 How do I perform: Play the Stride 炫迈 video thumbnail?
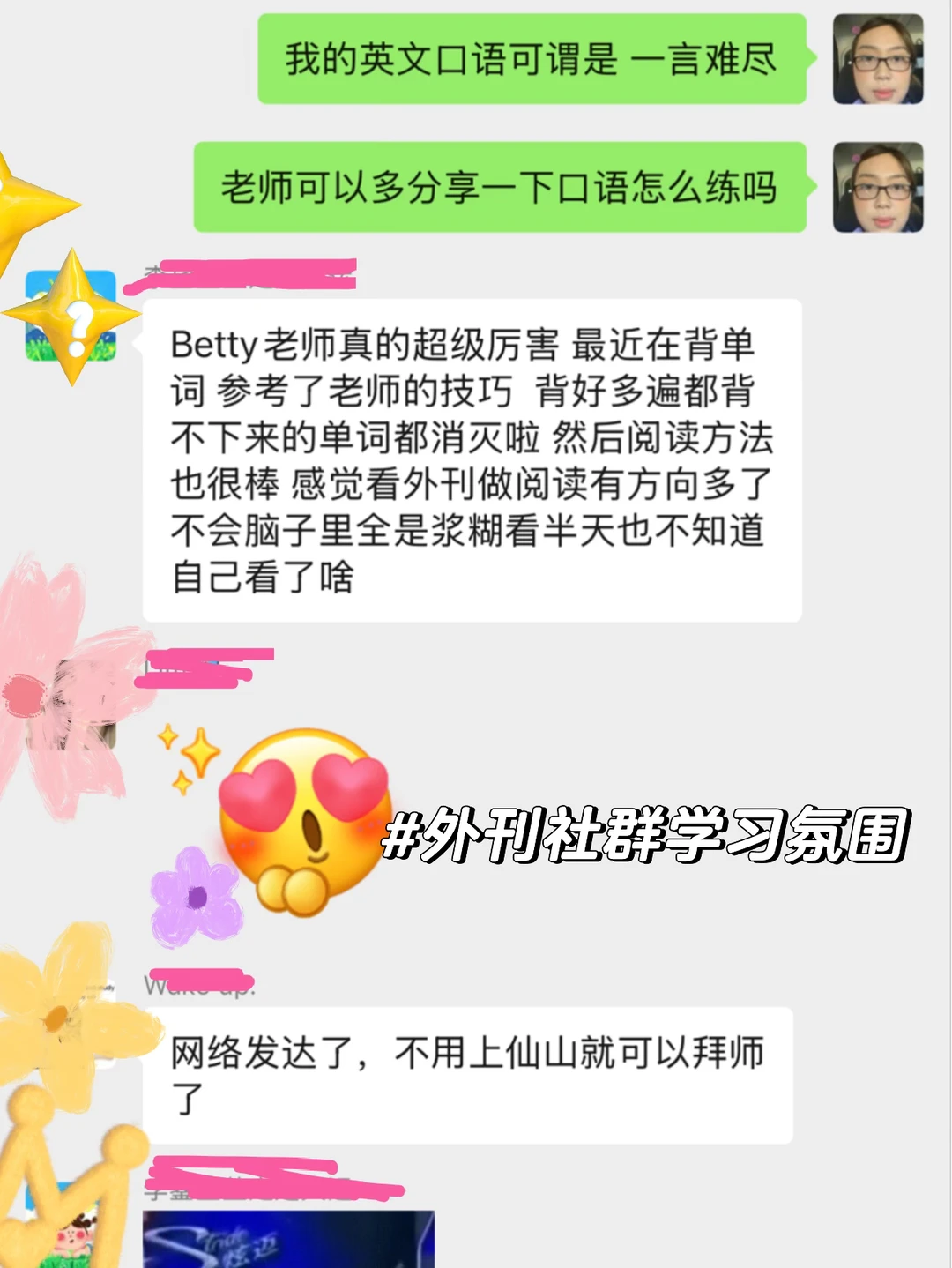coord(291,1243)
